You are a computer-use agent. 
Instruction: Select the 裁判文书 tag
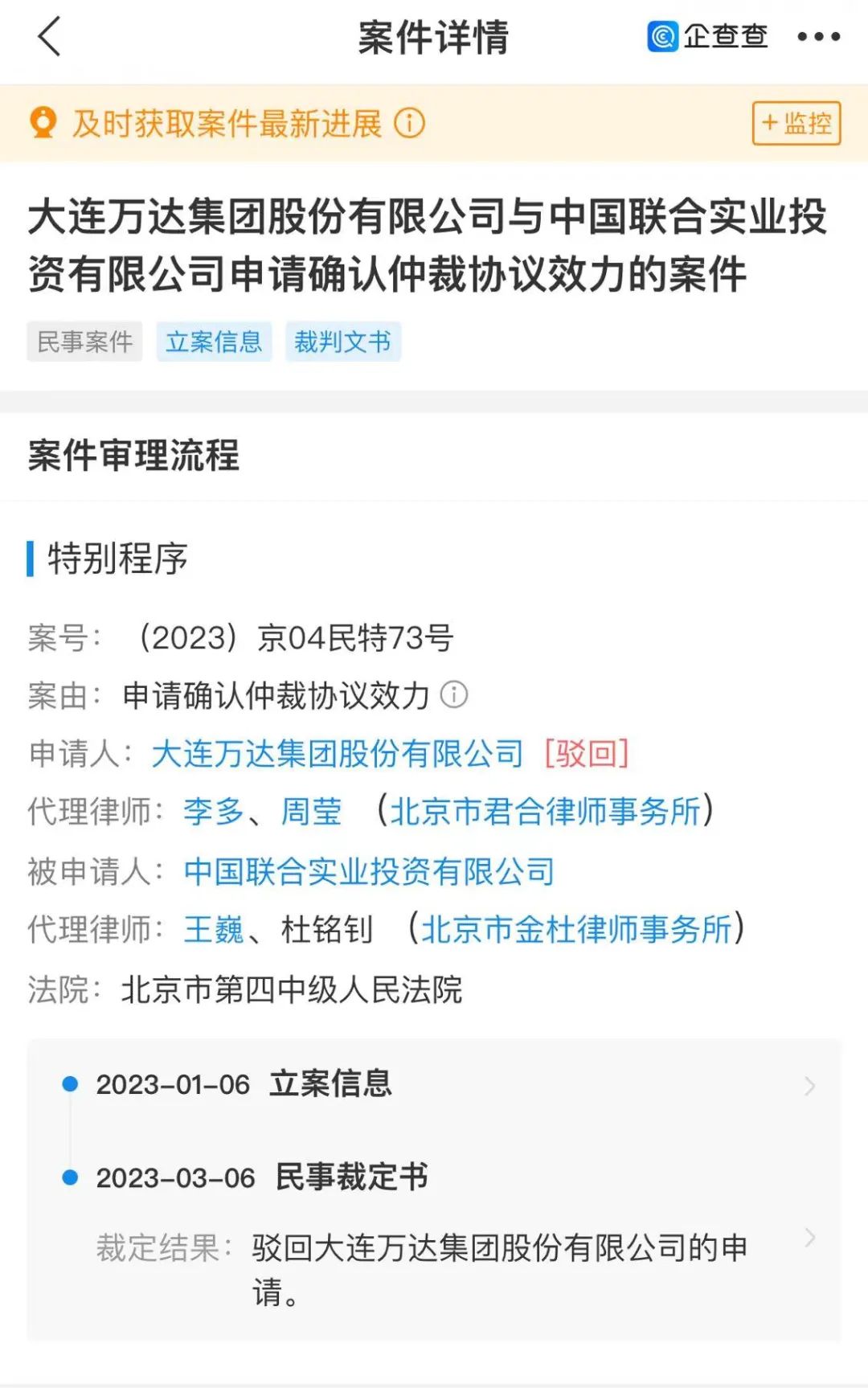tap(342, 342)
